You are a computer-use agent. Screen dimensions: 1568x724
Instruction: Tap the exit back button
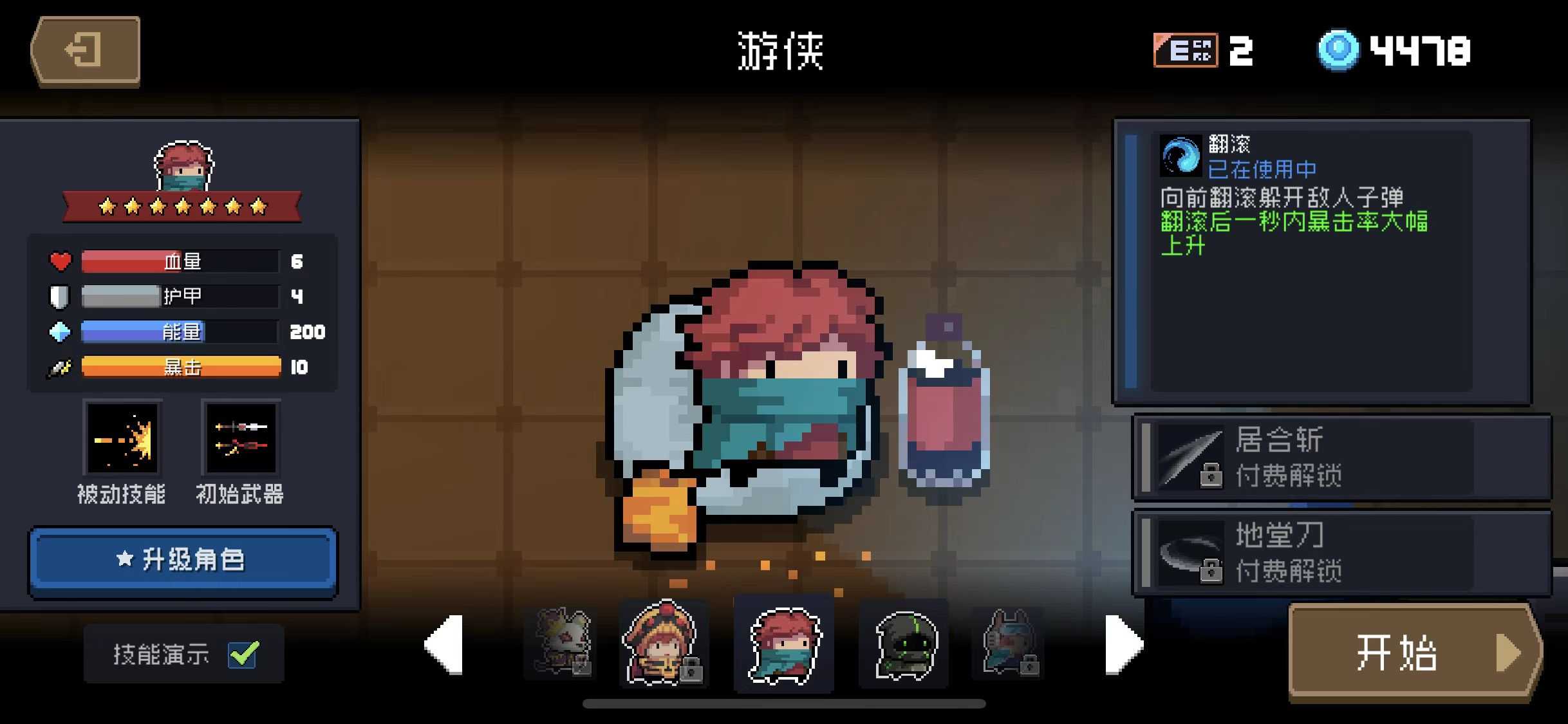point(85,51)
